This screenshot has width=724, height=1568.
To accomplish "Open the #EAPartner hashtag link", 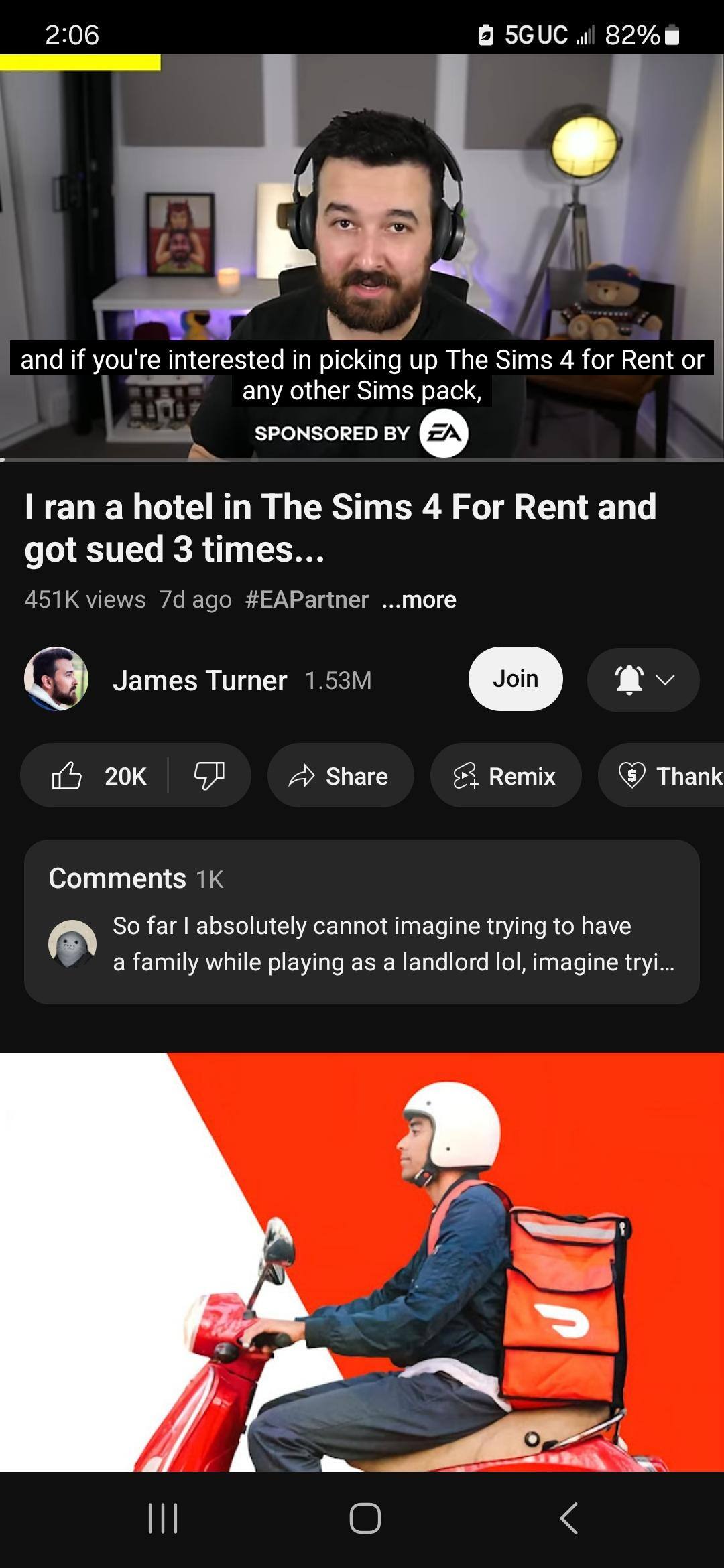I will pos(306,600).
